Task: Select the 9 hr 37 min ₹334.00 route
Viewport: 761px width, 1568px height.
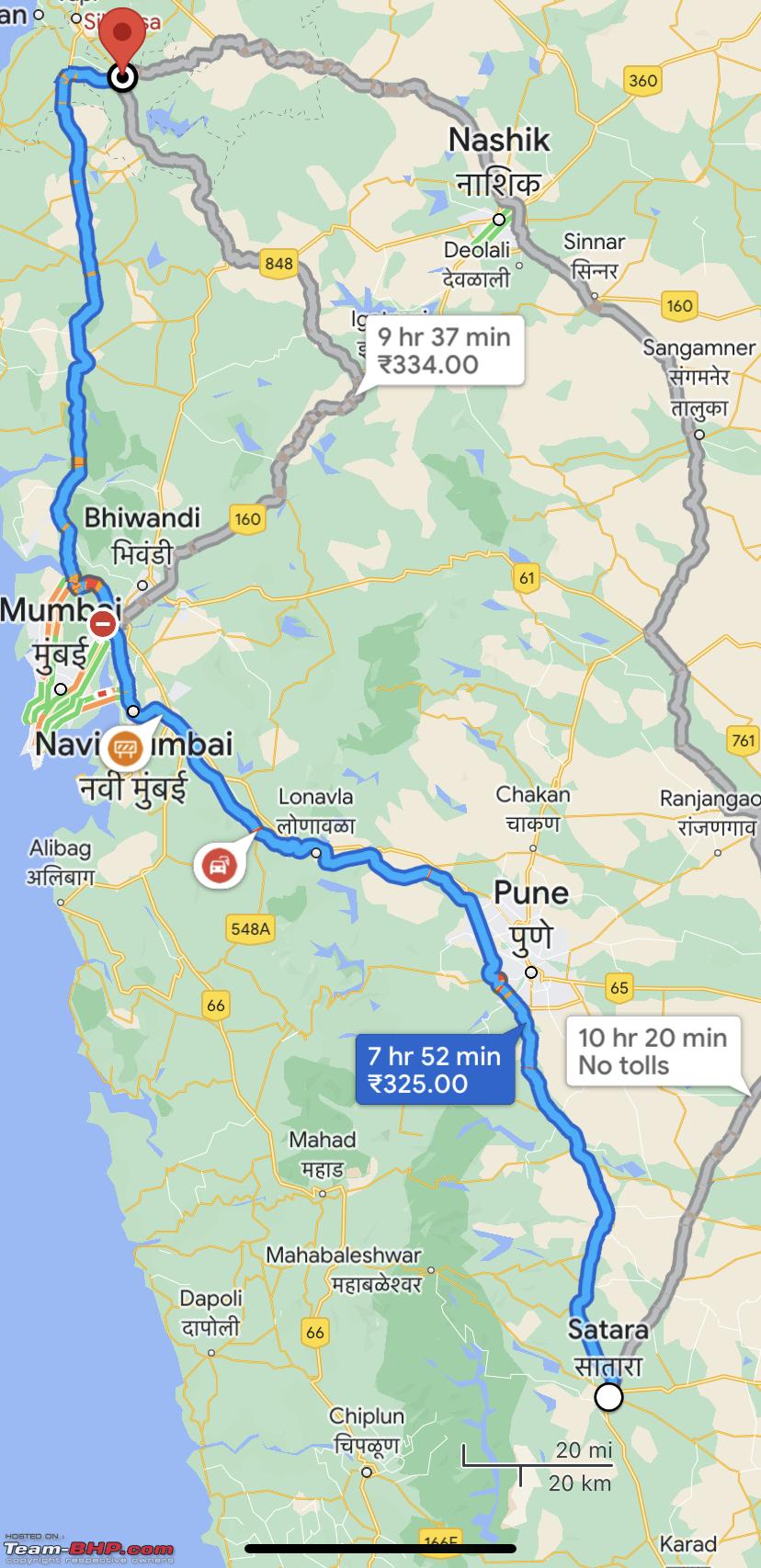Action: click(x=445, y=350)
